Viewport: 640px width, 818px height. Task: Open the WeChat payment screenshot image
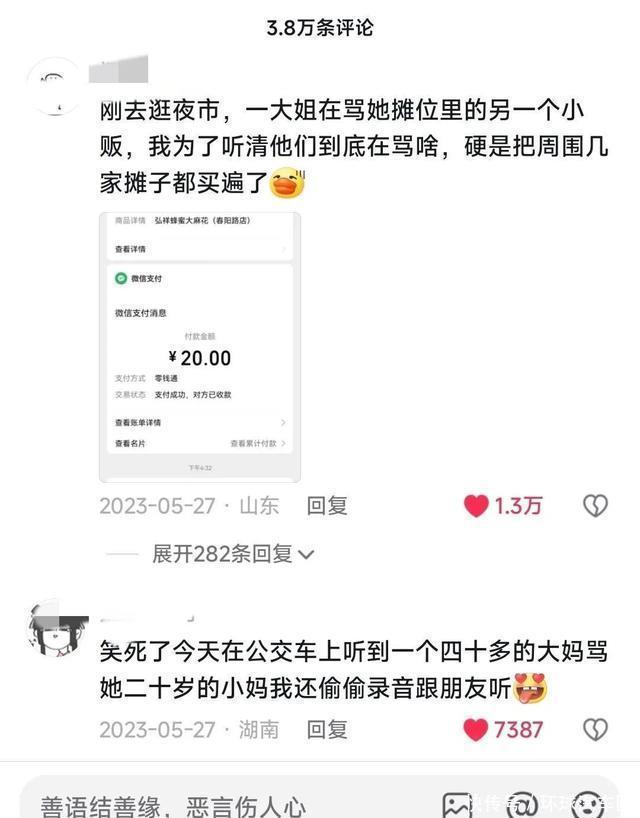[199, 346]
